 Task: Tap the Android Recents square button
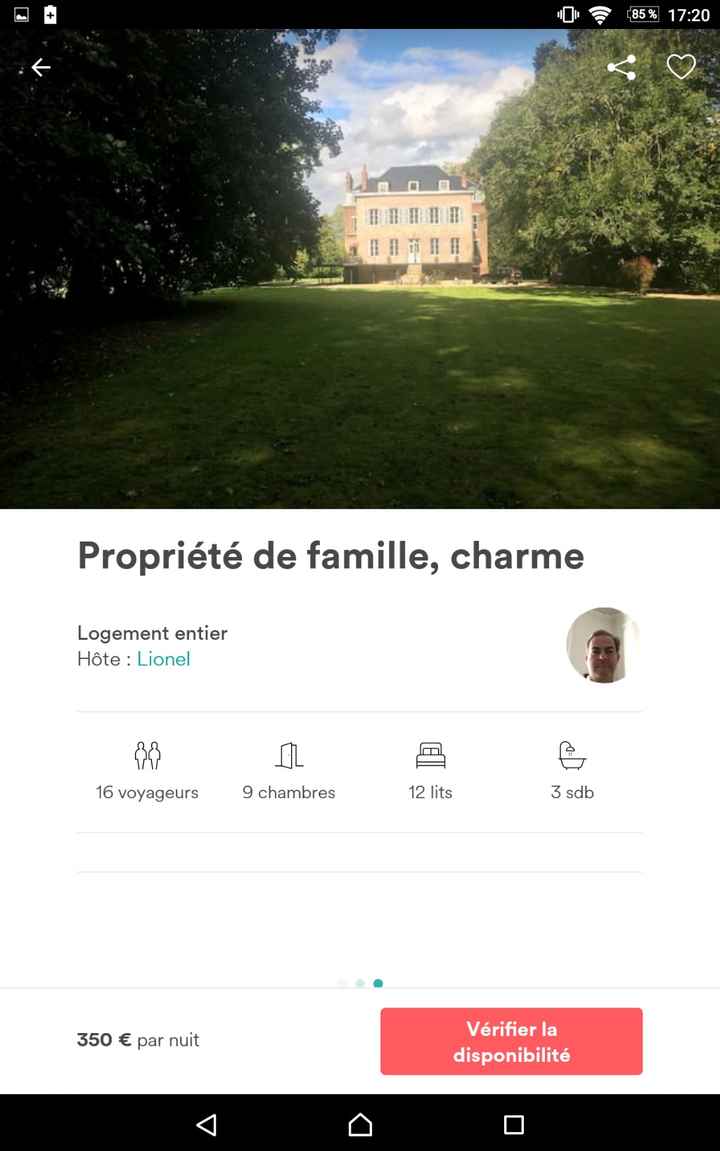(x=513, y=1124)
